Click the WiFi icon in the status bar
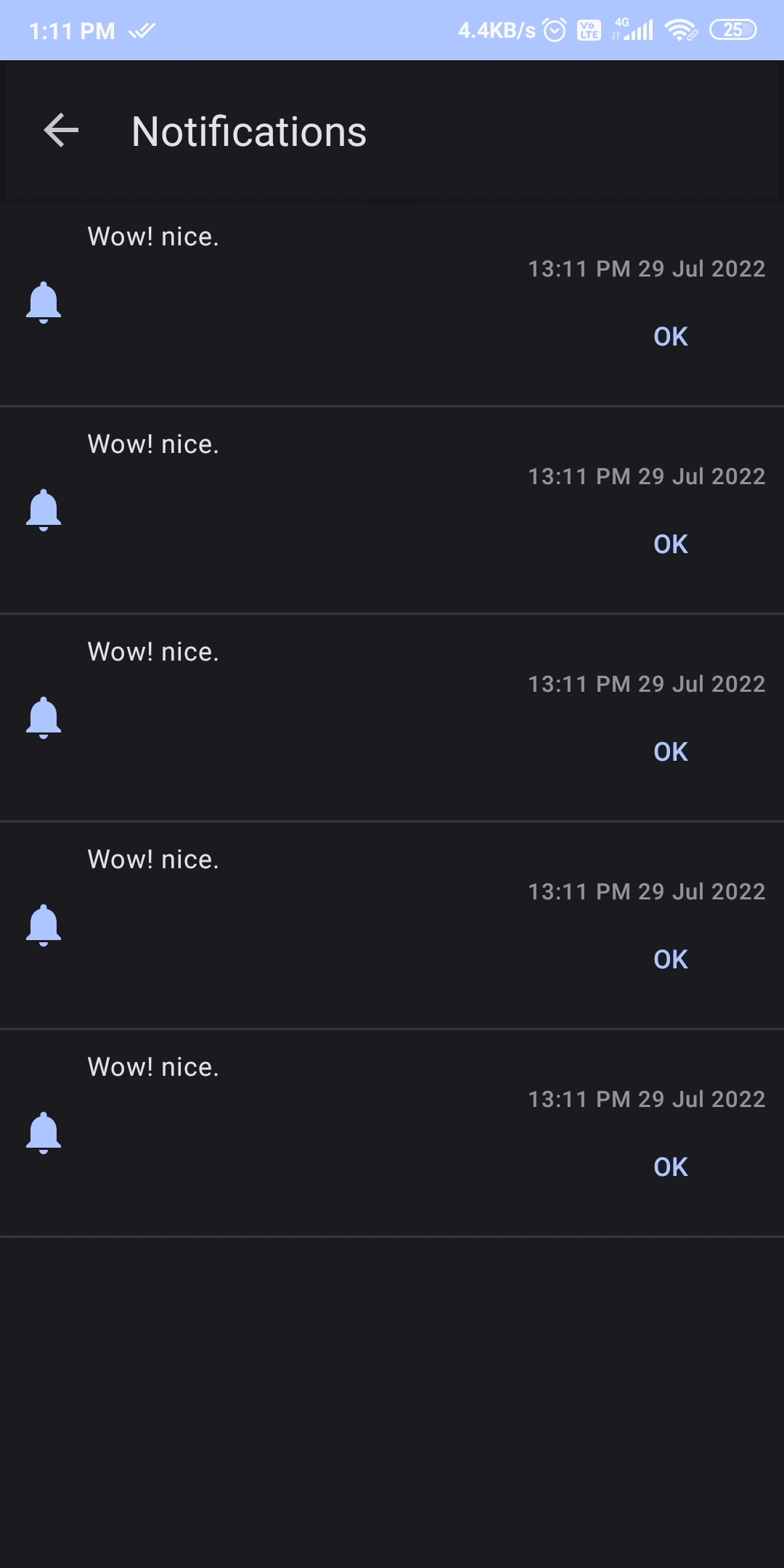The height and width of the screenshot is (1568, 784). point(681,30)
